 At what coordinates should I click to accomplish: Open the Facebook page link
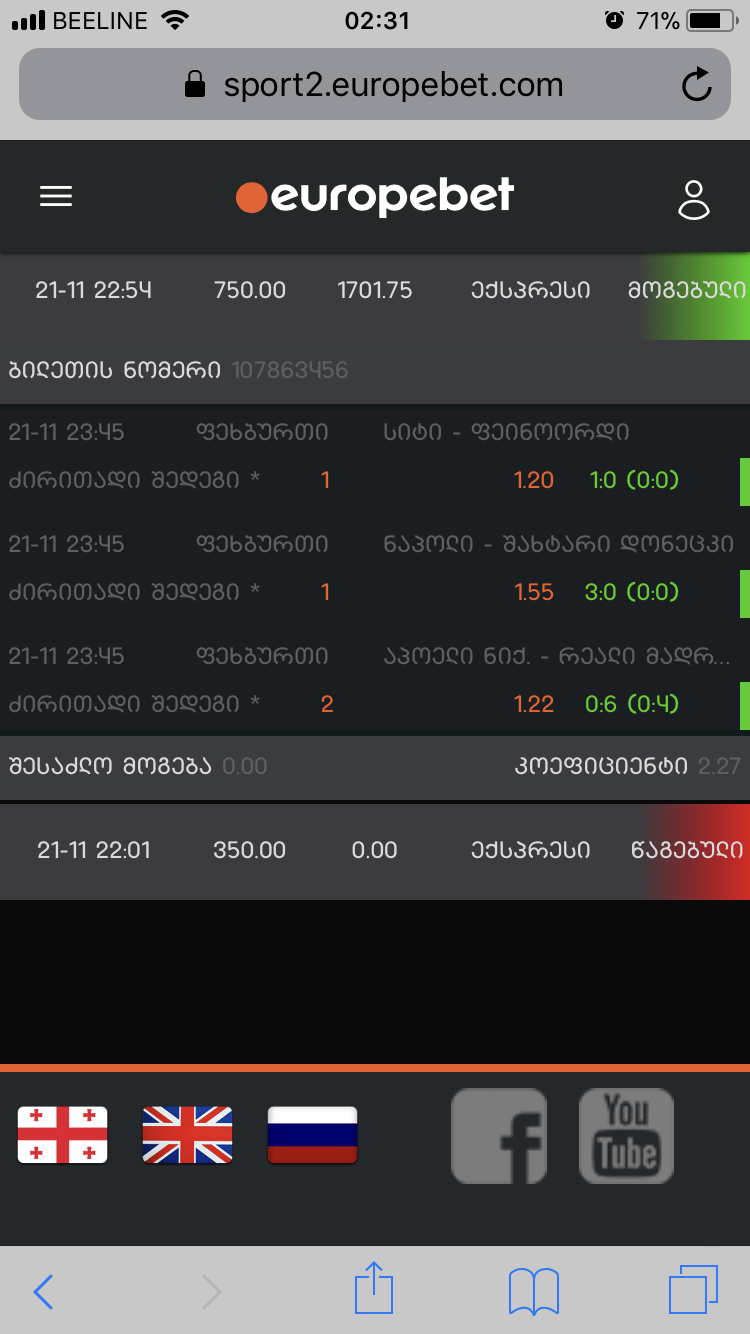[499, 1136]
